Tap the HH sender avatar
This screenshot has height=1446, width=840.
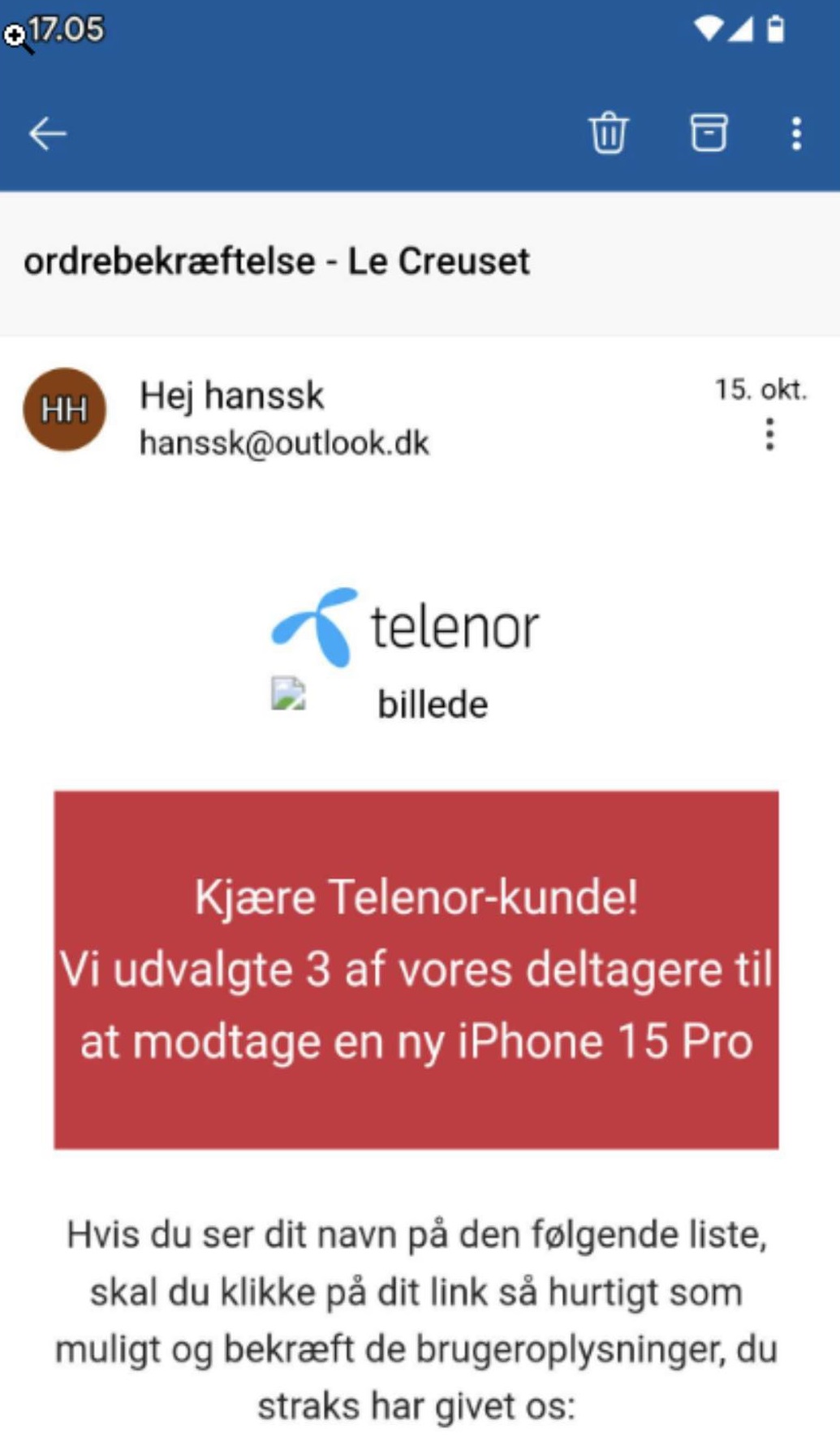(65, 410)
